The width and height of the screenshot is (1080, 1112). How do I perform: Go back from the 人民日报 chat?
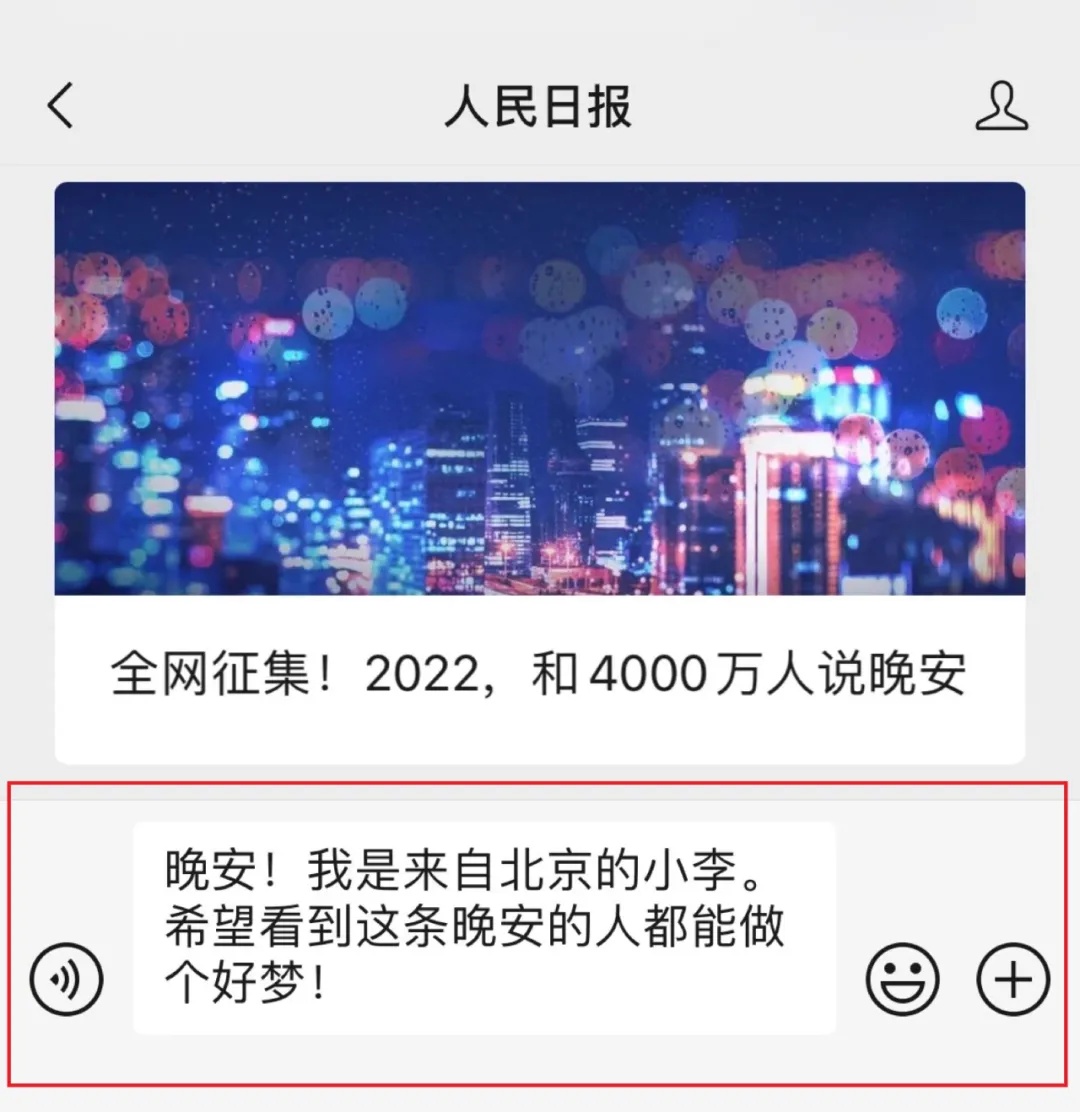[x=61, y=105]
